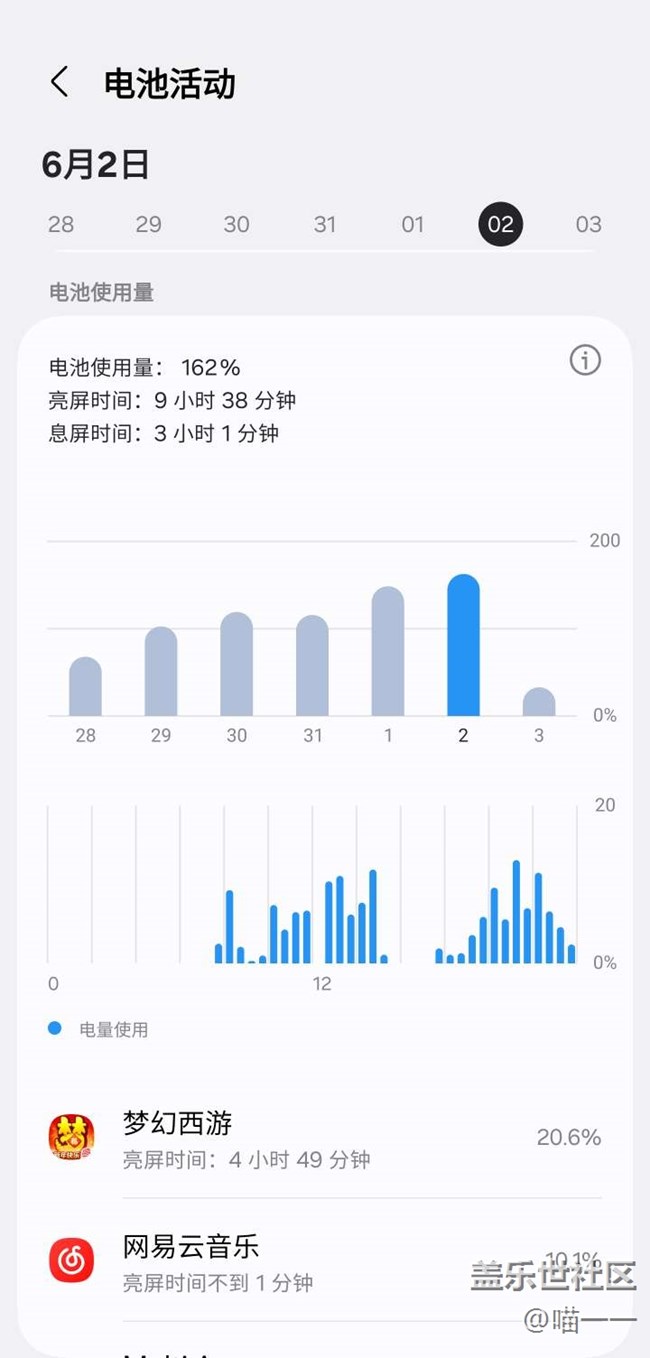Image resolution: width=650 pixels, height=1358 pixels.
Task: Switch to date 30 in the date strip
Action: (x=237, y=224)
